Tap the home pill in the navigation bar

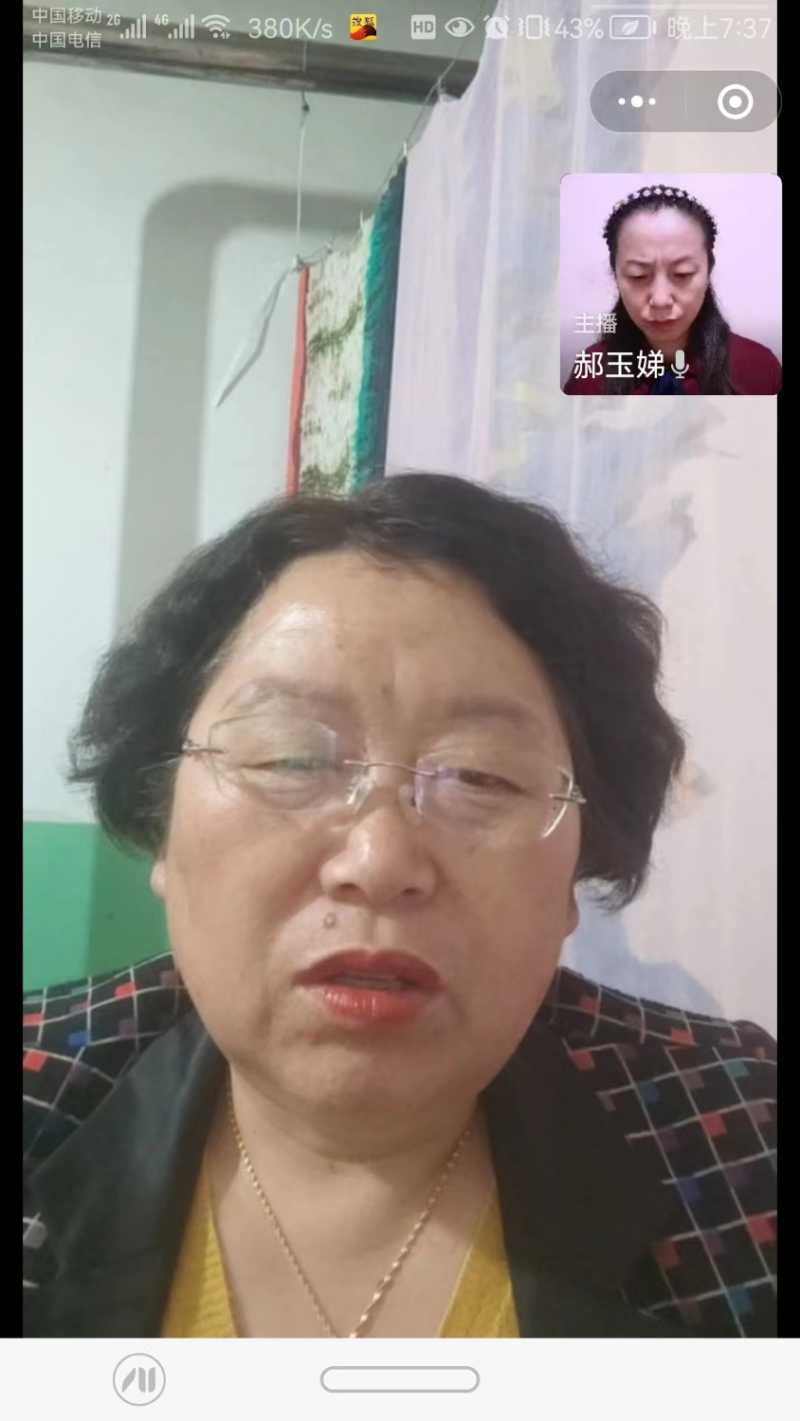coord(400,1379)
